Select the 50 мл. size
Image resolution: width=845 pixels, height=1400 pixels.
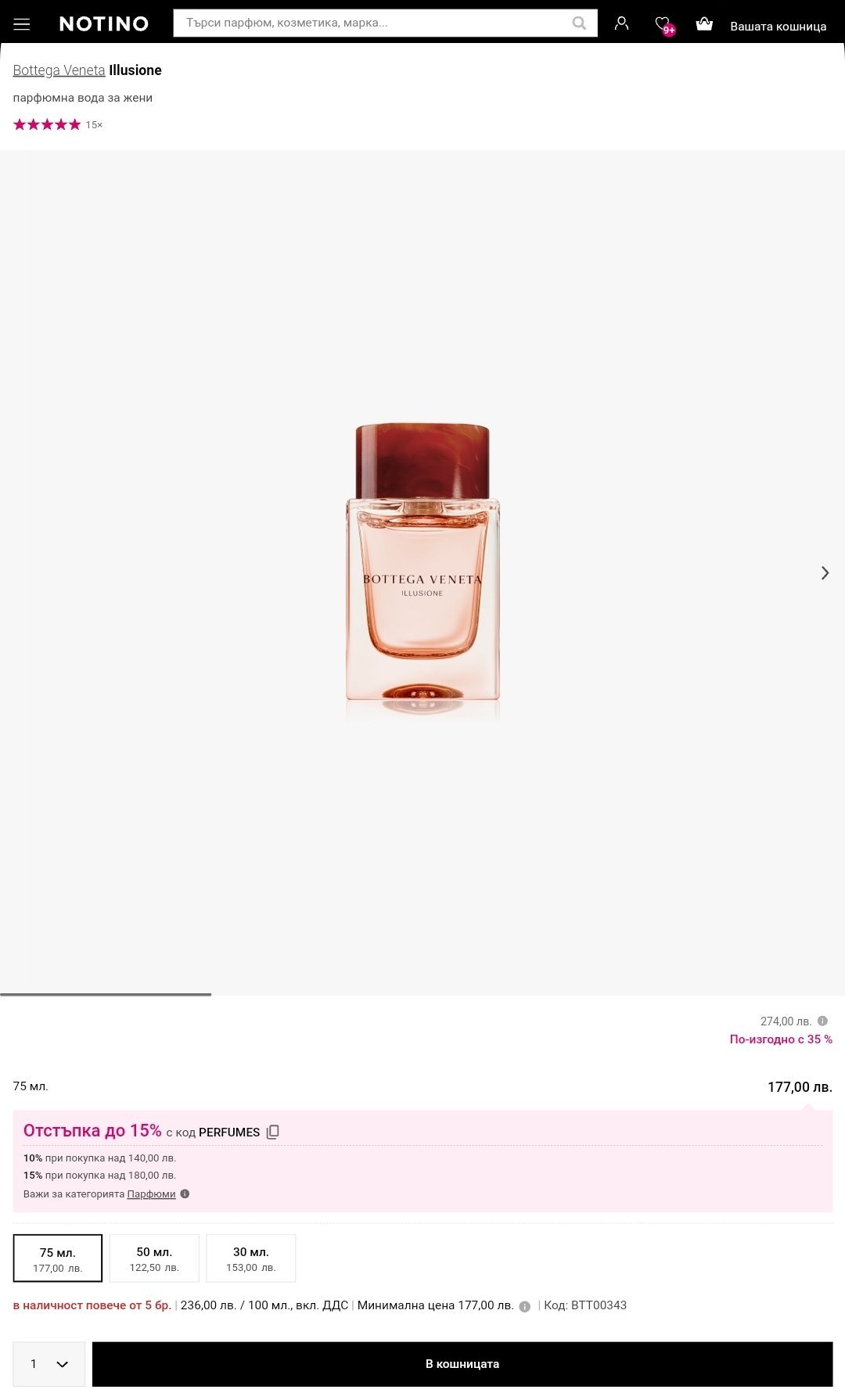click(x=154, y=1258)
